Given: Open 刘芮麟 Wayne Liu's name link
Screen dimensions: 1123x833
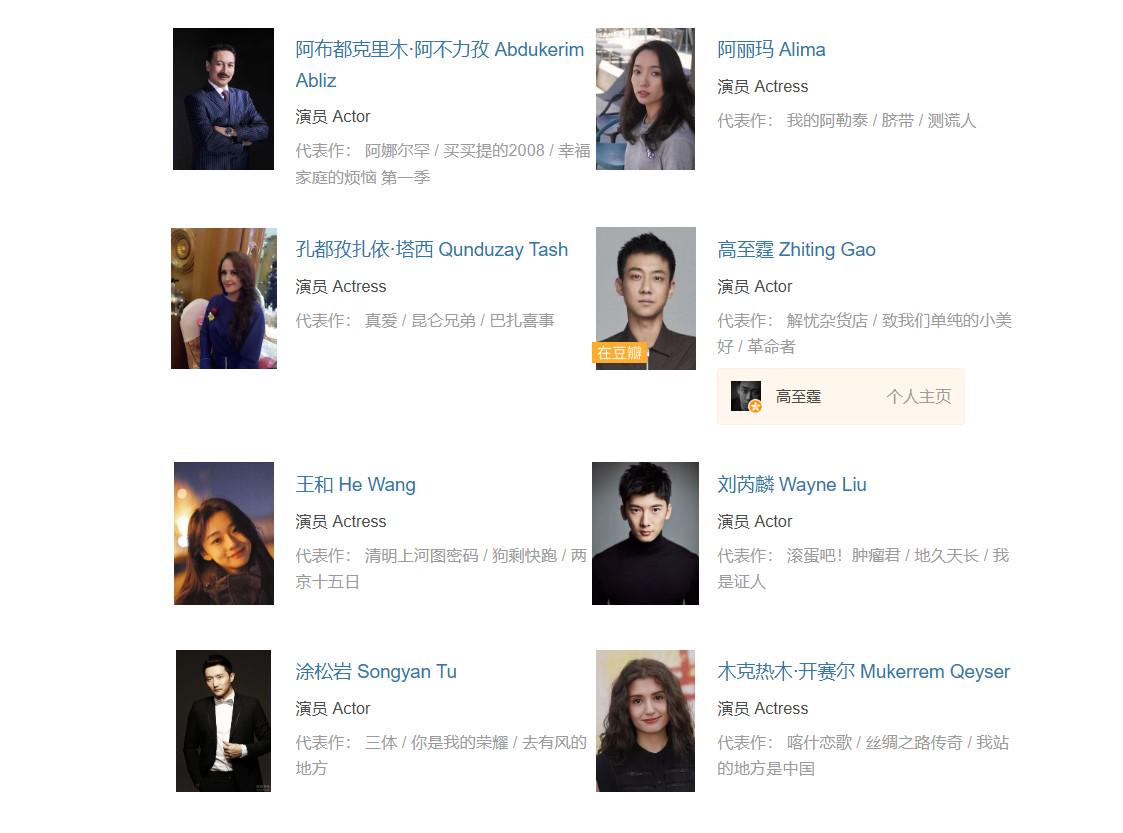Looking at the screenshot, I should [x=791, y=485].
